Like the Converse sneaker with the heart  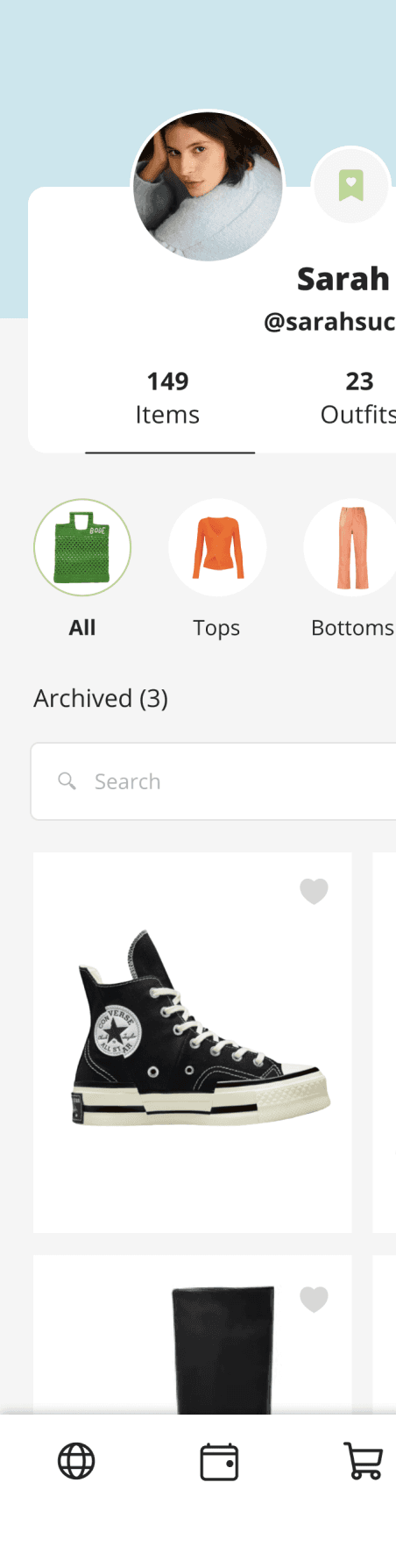314,891
